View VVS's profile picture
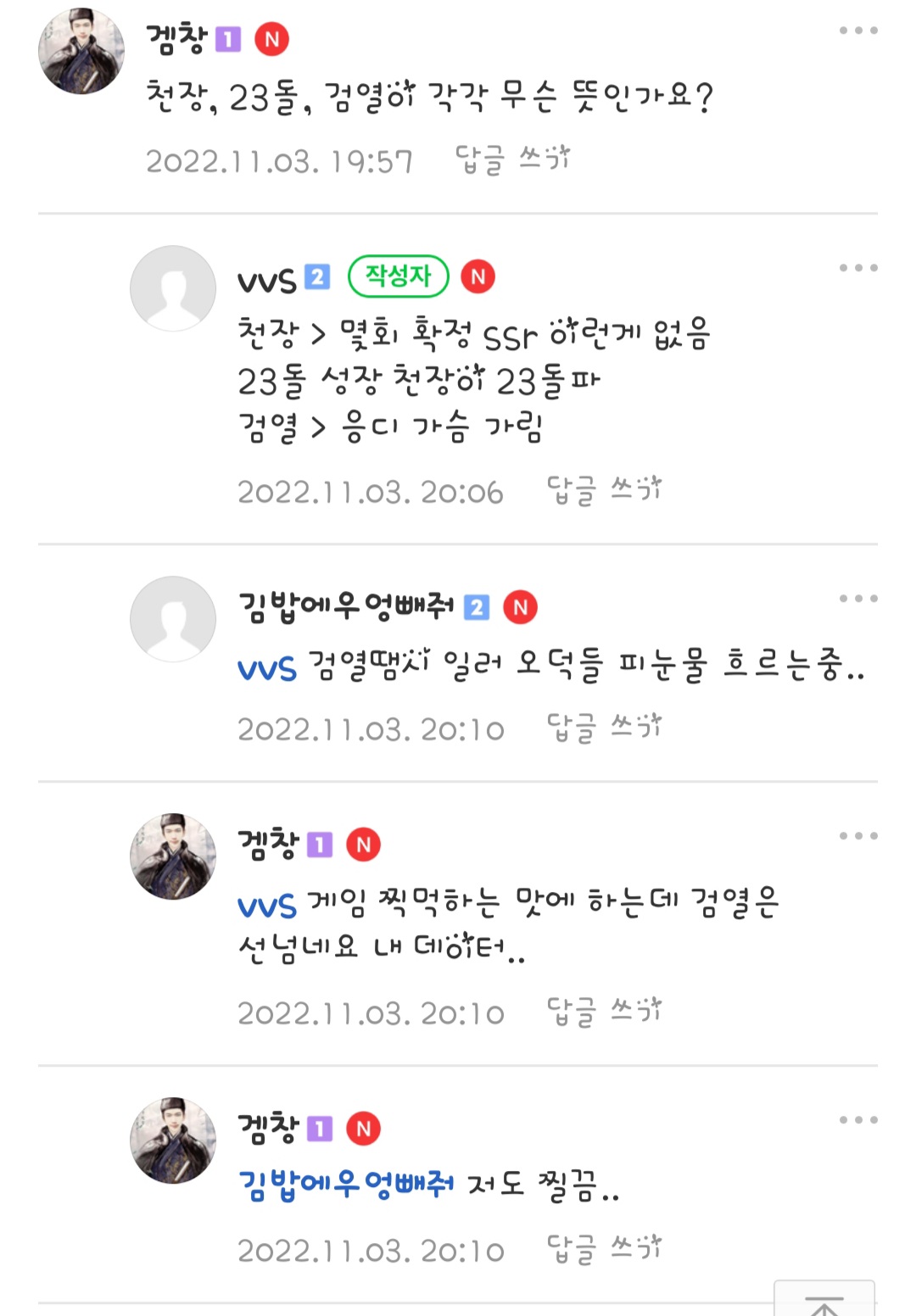 coord(173,288)
